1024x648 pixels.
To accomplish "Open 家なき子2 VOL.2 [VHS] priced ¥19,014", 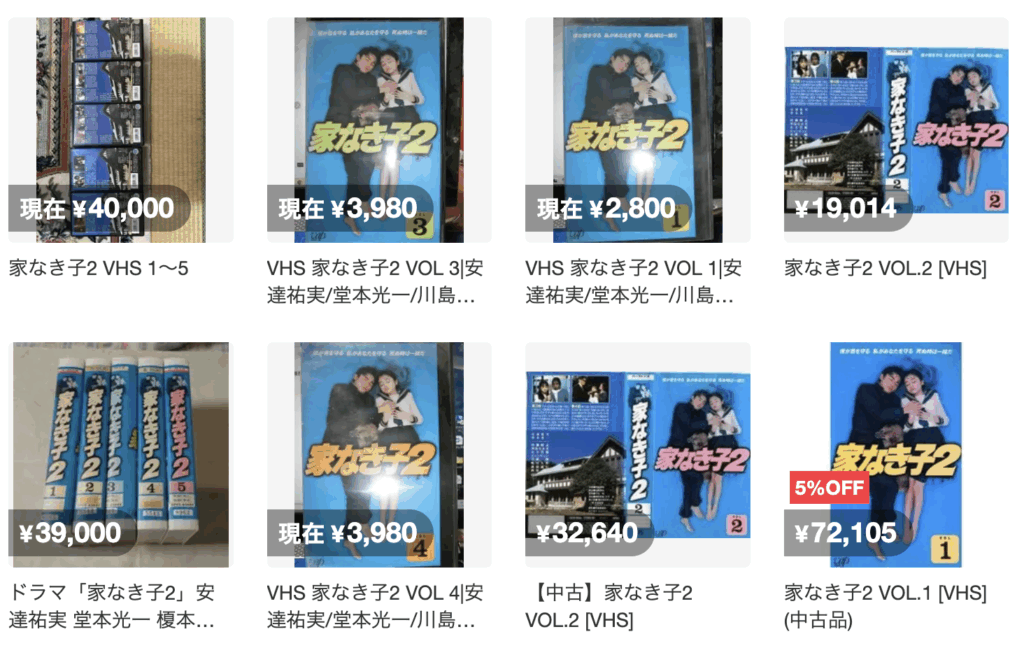I will click(x=896, y=130).
